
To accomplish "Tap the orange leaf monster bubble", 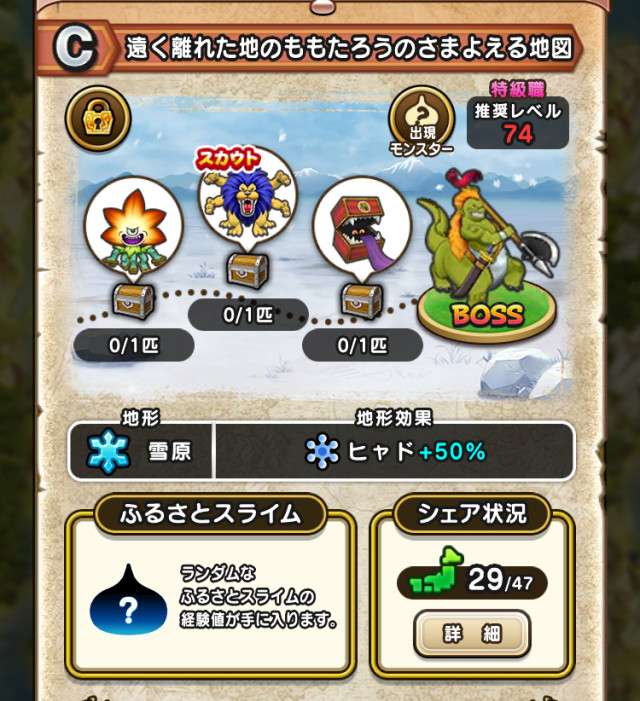I will [133, 227].
